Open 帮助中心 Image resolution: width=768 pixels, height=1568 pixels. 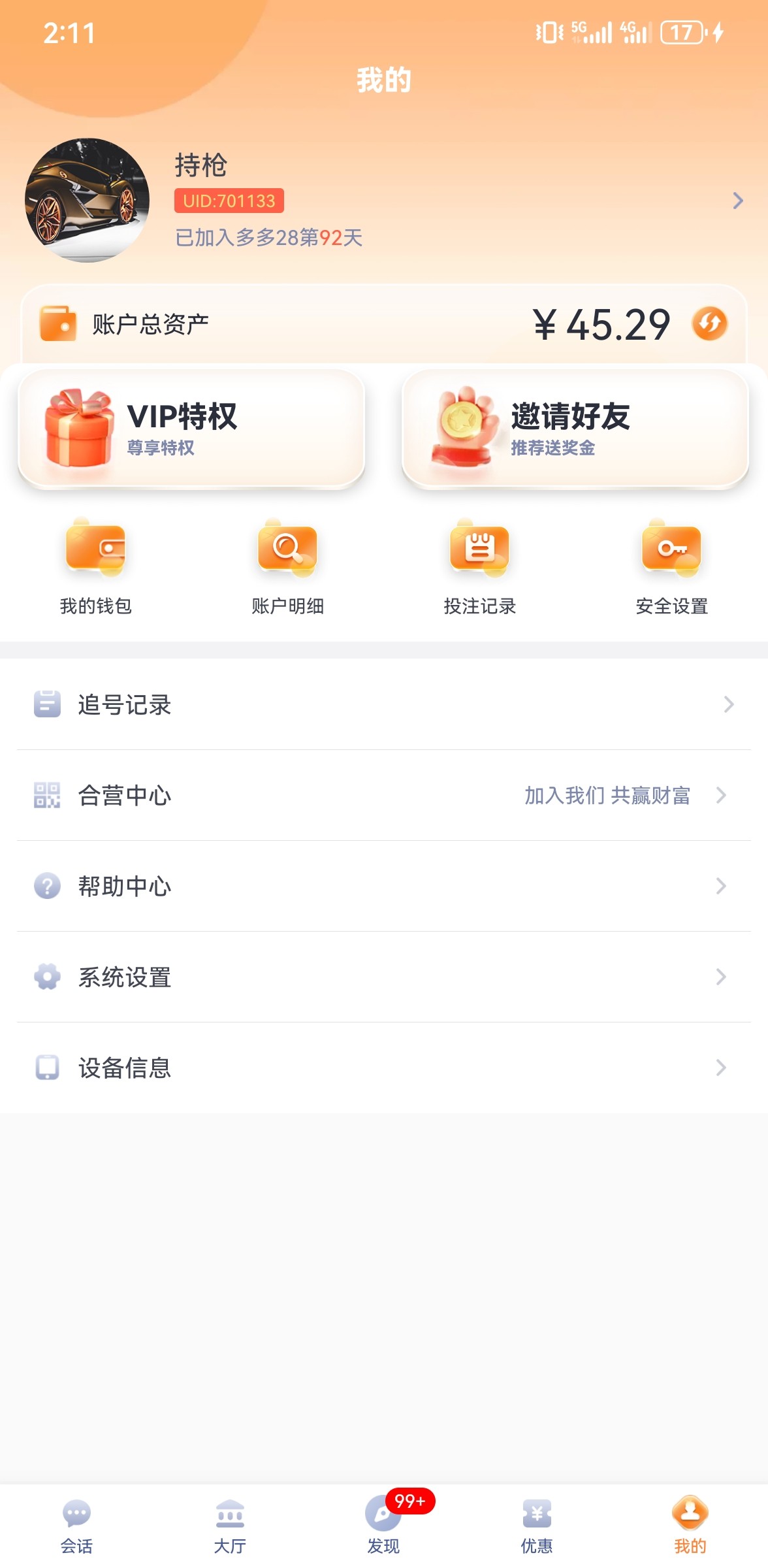click(384, 886)
